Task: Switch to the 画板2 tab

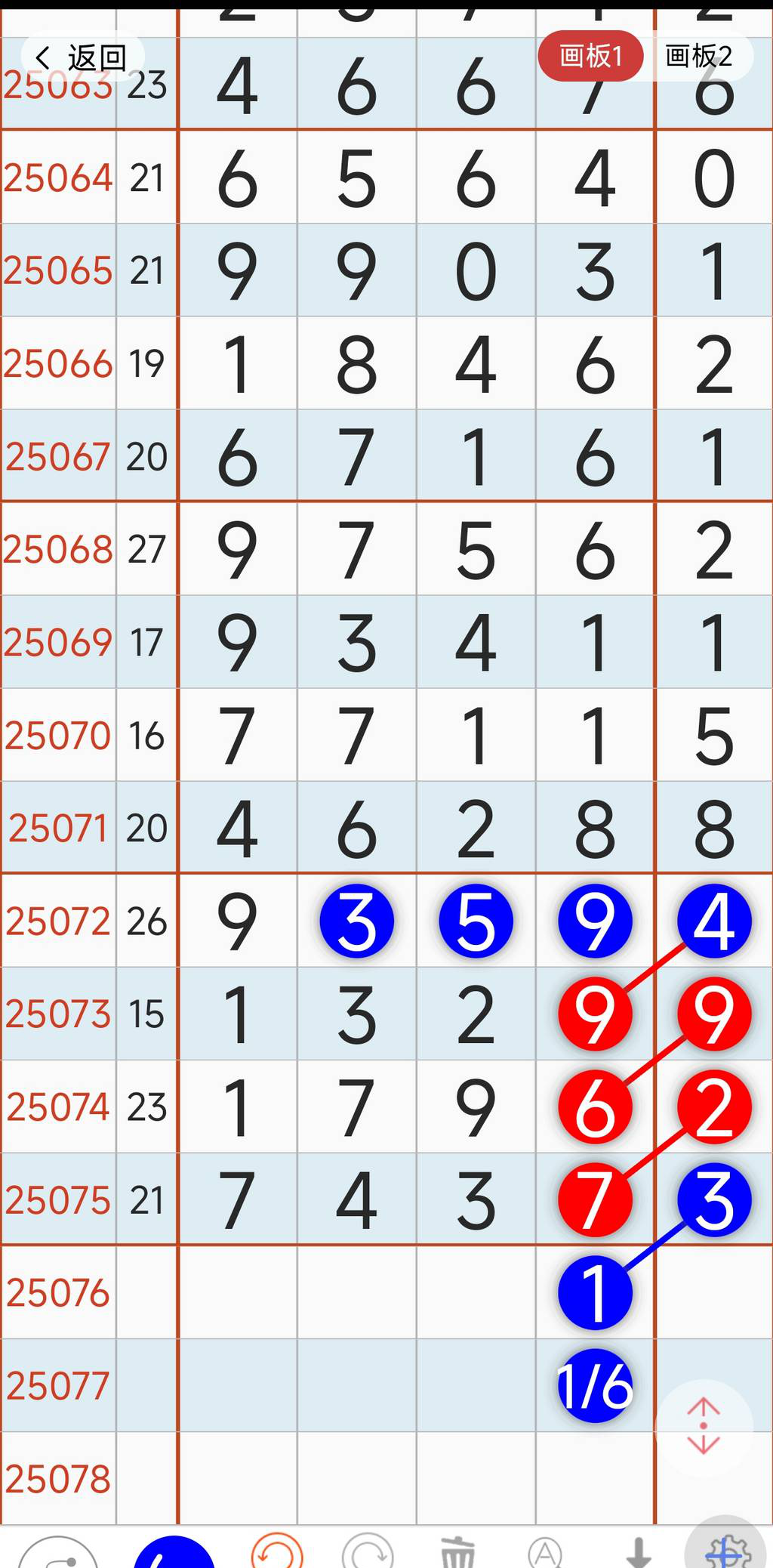Action: pyautogui.click(x=699, y=56)
